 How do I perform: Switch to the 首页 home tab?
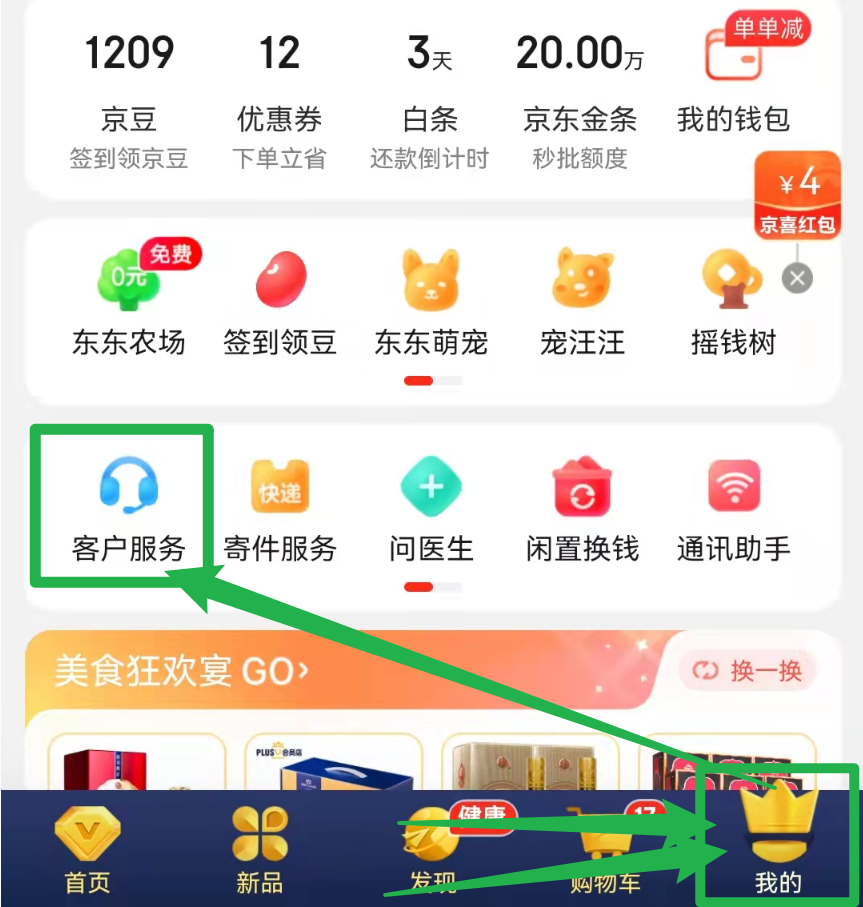[87, 850]
